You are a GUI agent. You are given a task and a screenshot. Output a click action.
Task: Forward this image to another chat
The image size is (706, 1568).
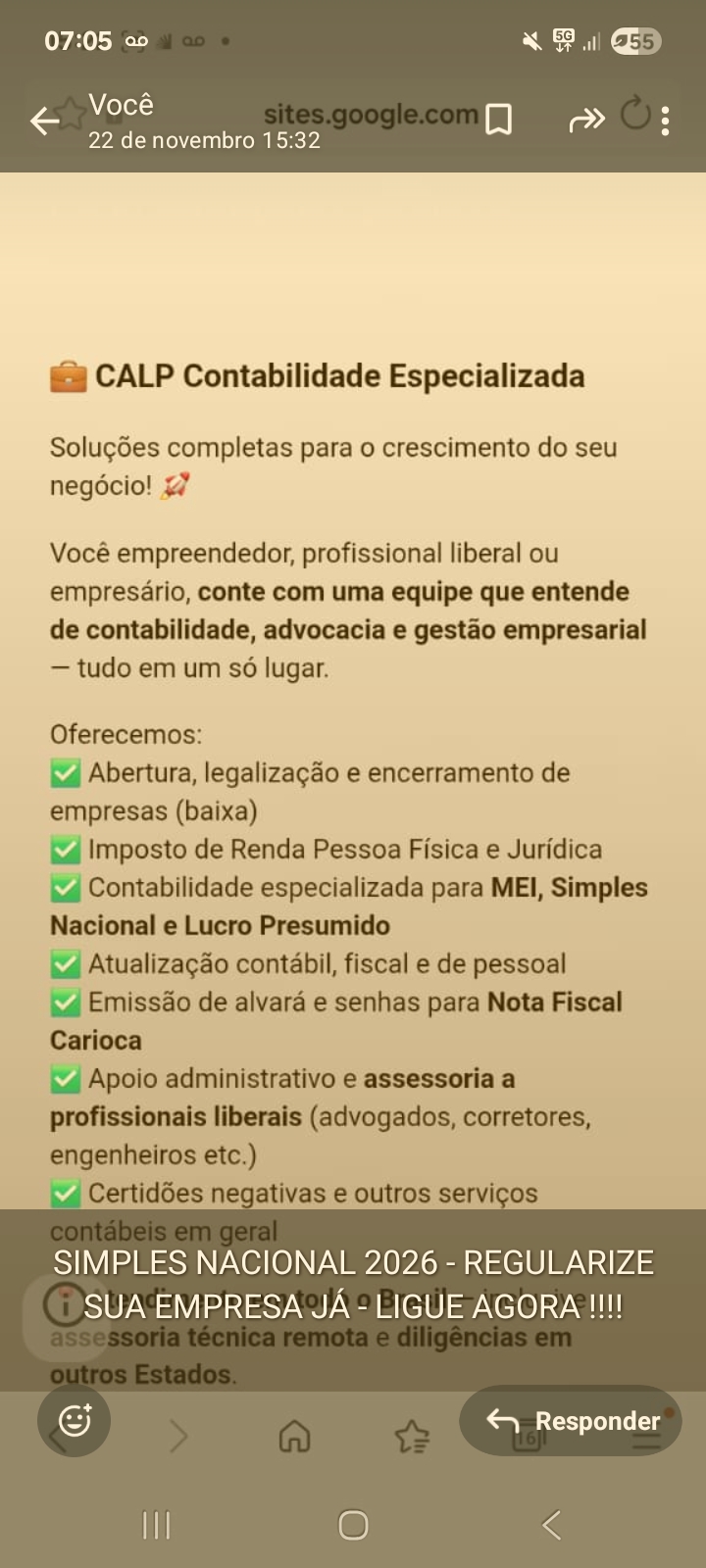[586, 121]
